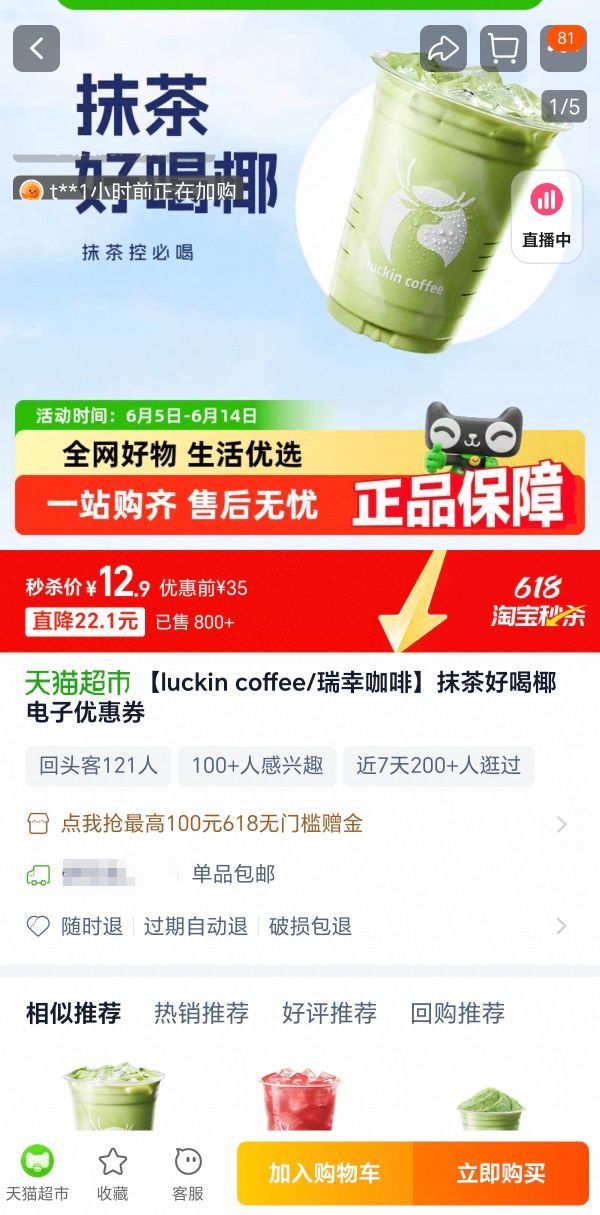Contact customer service via 客服
This screenshot has width=600, height=1215.
tap(188, 1173)
